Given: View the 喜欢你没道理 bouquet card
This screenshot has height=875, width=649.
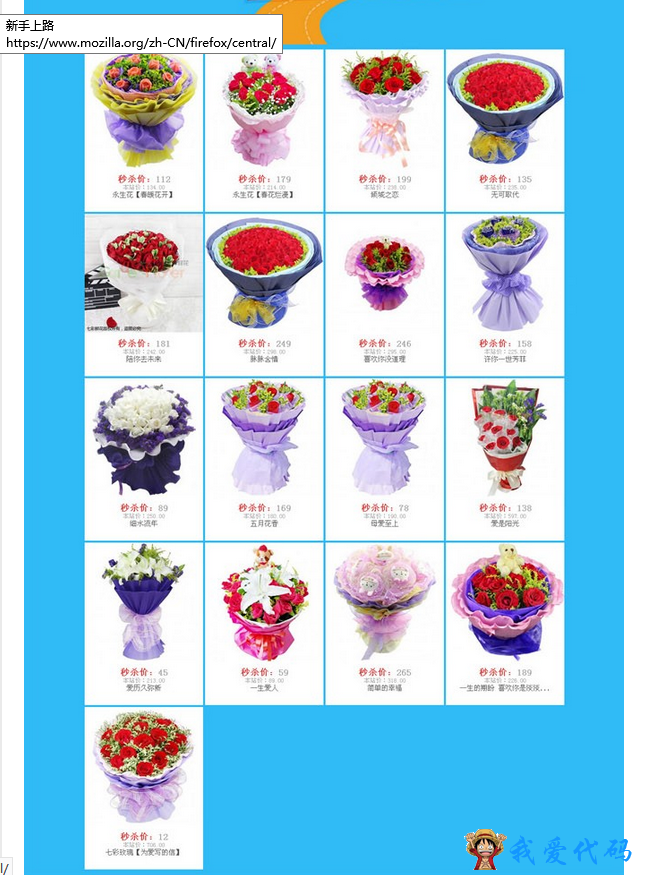Looking at the screenshot, I should 384,285.
